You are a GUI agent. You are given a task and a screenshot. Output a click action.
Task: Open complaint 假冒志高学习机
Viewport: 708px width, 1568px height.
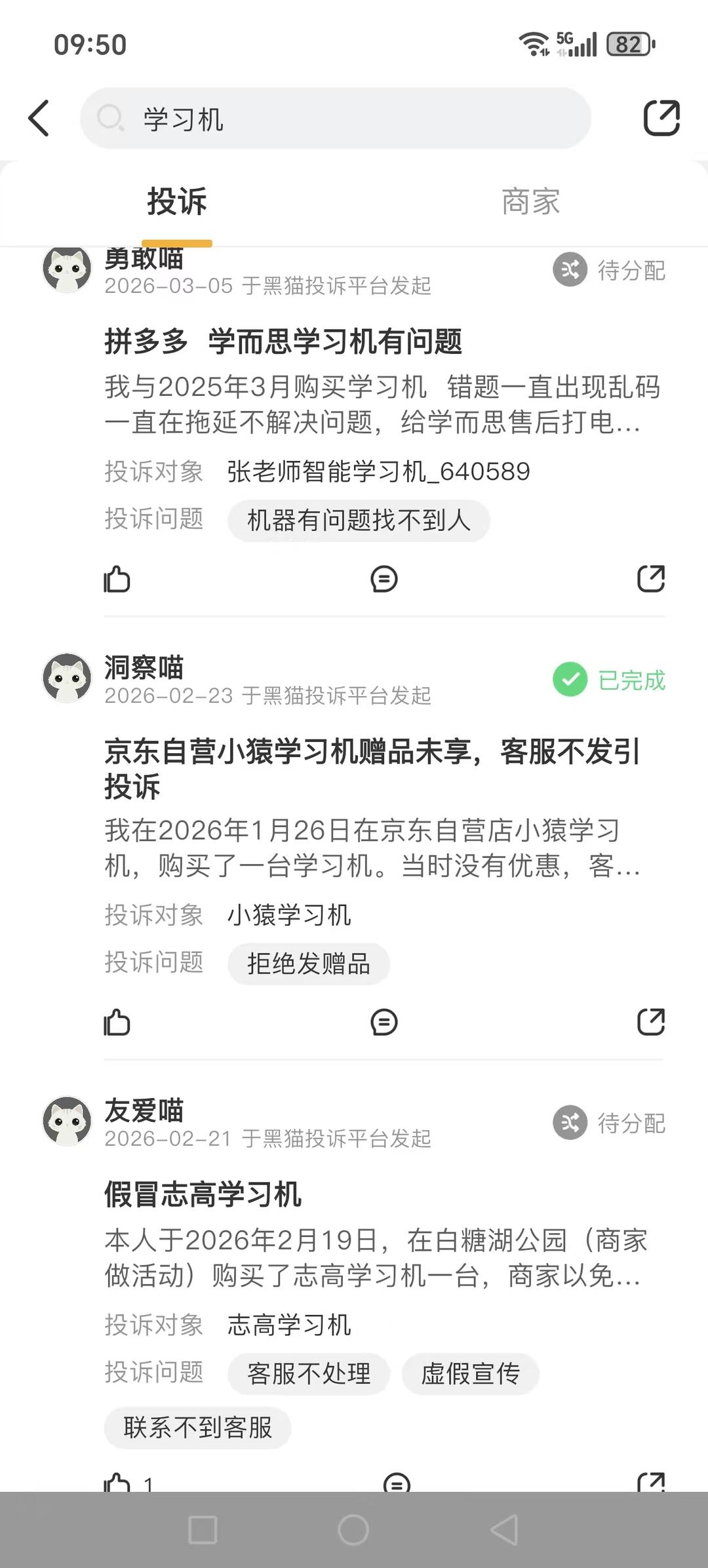tap(203, 1194)
